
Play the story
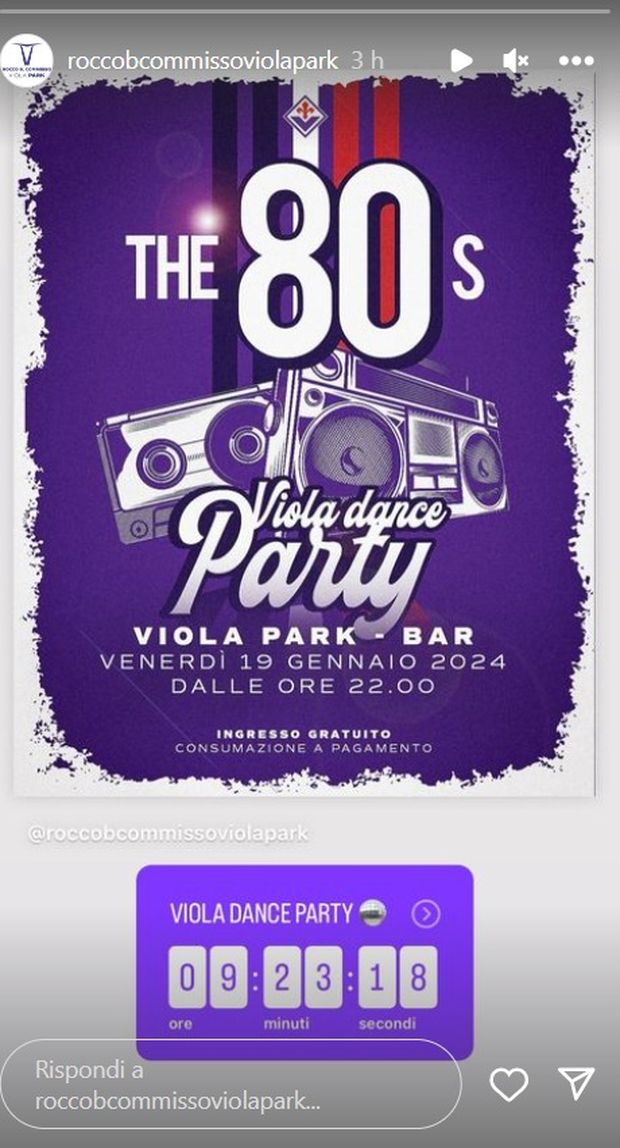(461, 61)
